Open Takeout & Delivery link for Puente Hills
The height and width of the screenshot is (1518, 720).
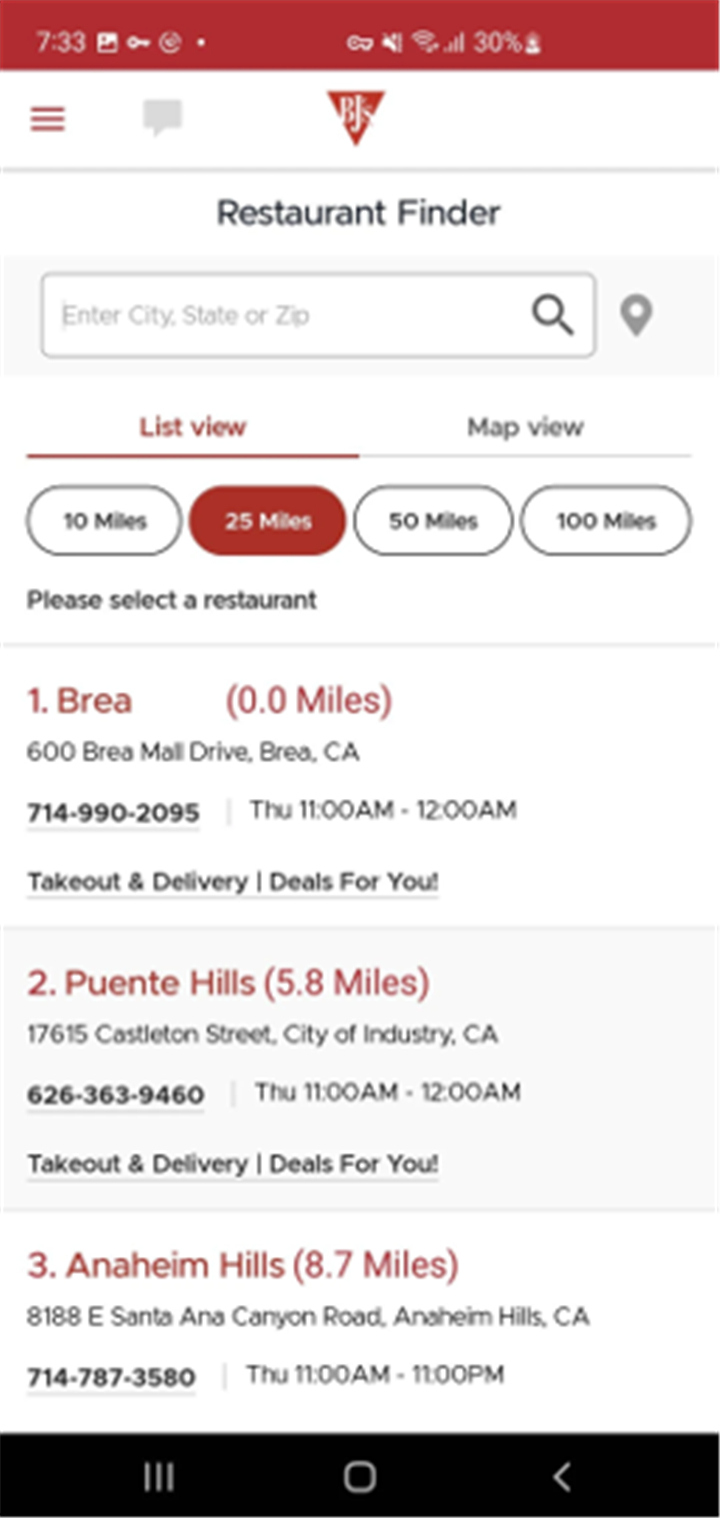(138, 1164)
